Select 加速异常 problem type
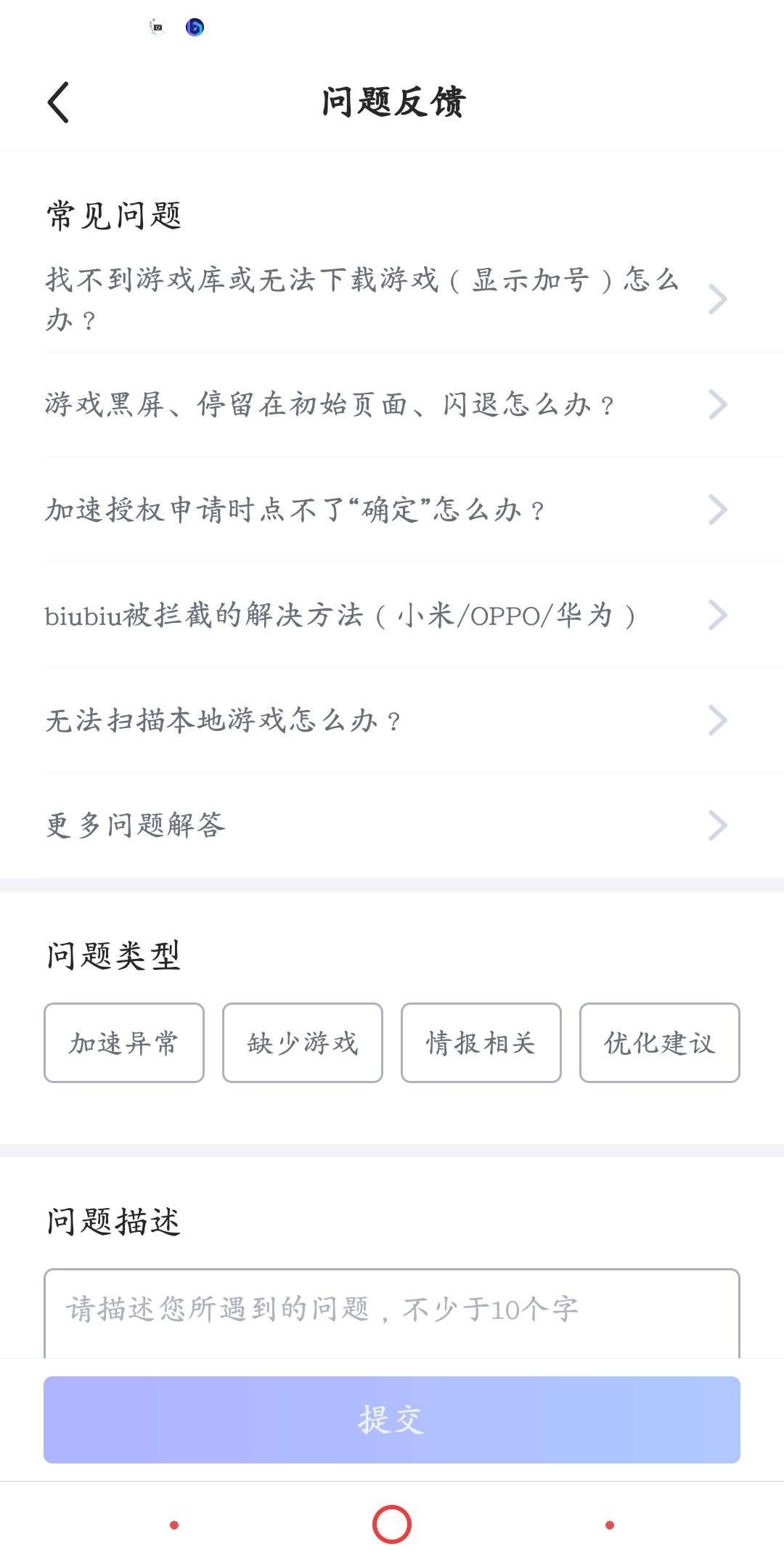 pyautogui.click(x=124, y=1043)
